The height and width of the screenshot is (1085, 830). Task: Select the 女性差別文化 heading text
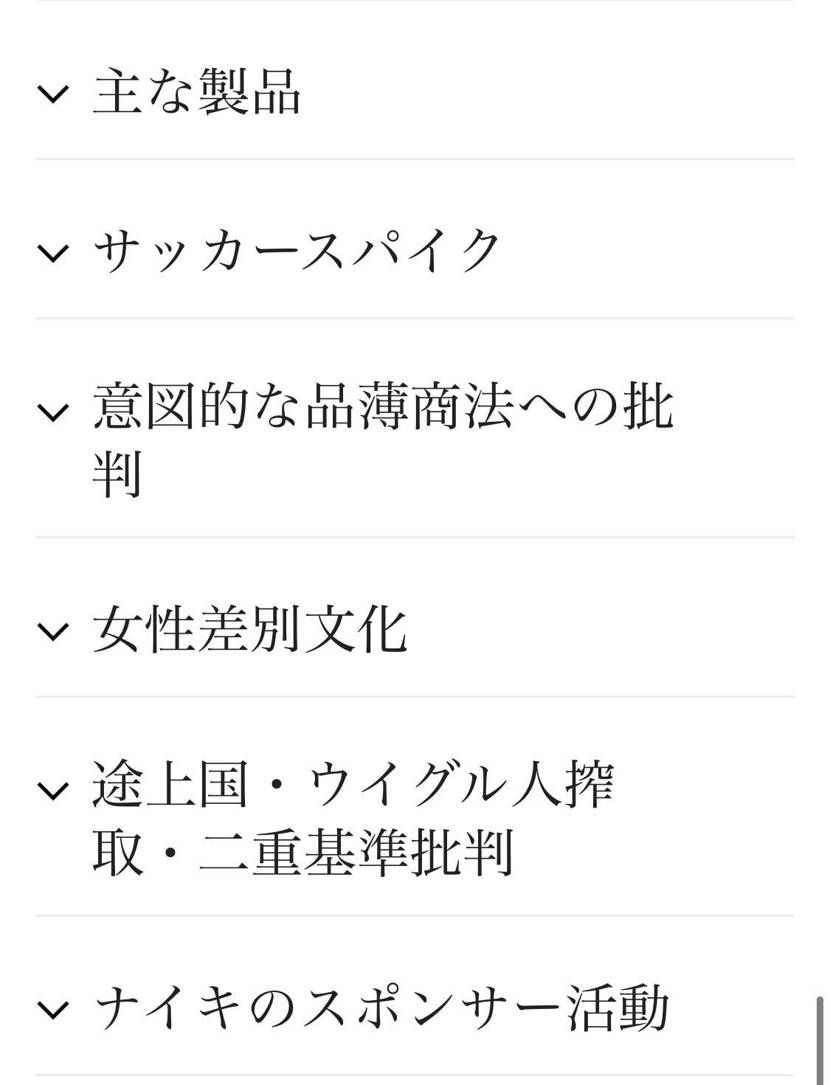(x=250, y=630)
